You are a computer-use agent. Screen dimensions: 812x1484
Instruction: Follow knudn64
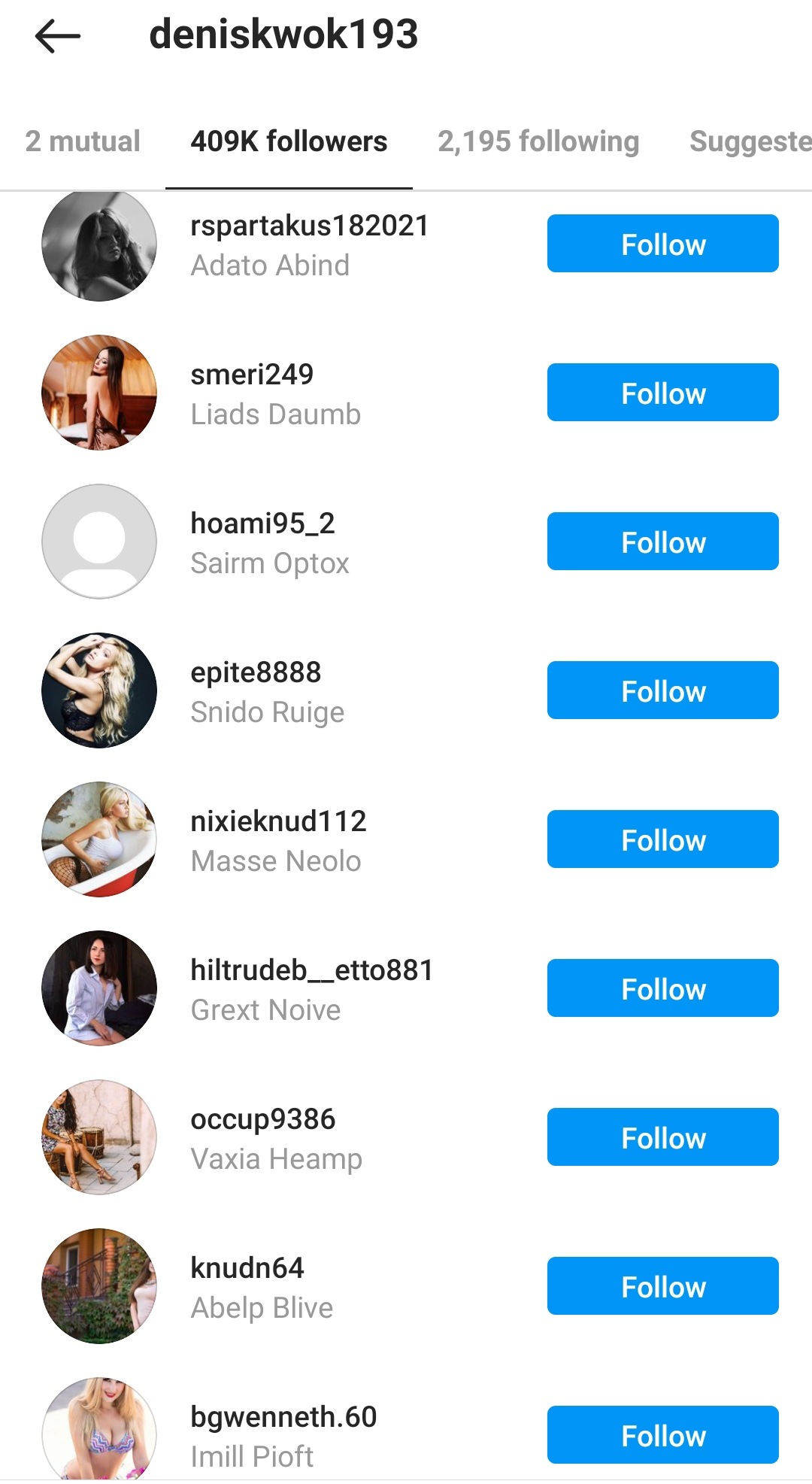point(662,1285)
